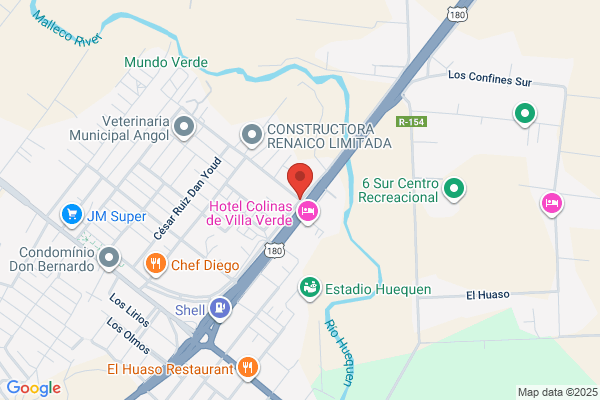The image size is (600, 400).
Task: Open the Mundo Verde place label
Action: 166,62
